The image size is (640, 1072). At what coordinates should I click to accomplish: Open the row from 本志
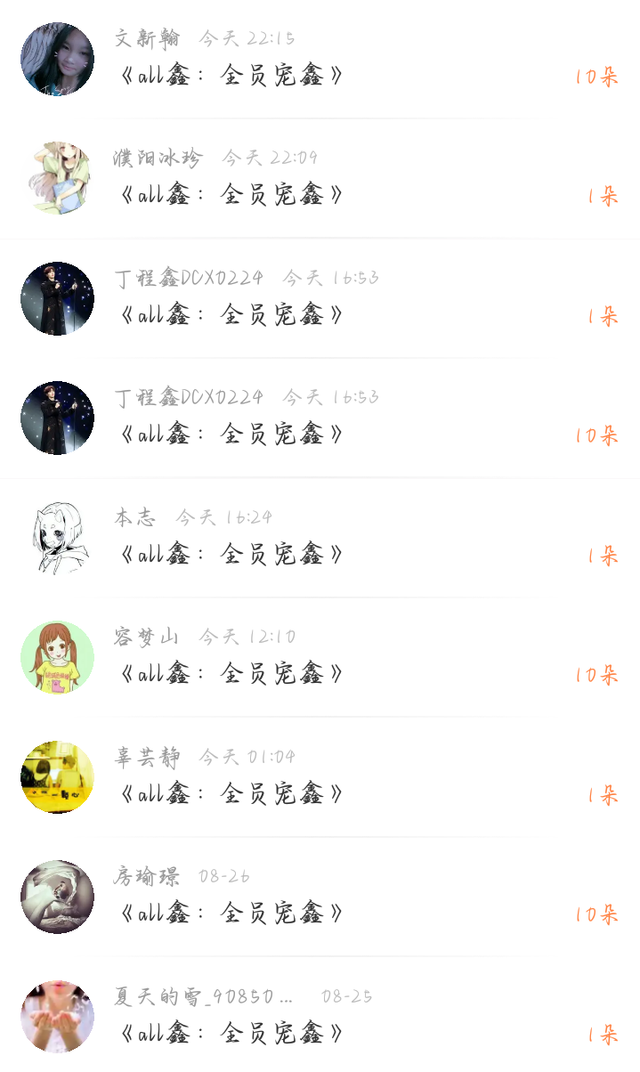click(320, 537)
